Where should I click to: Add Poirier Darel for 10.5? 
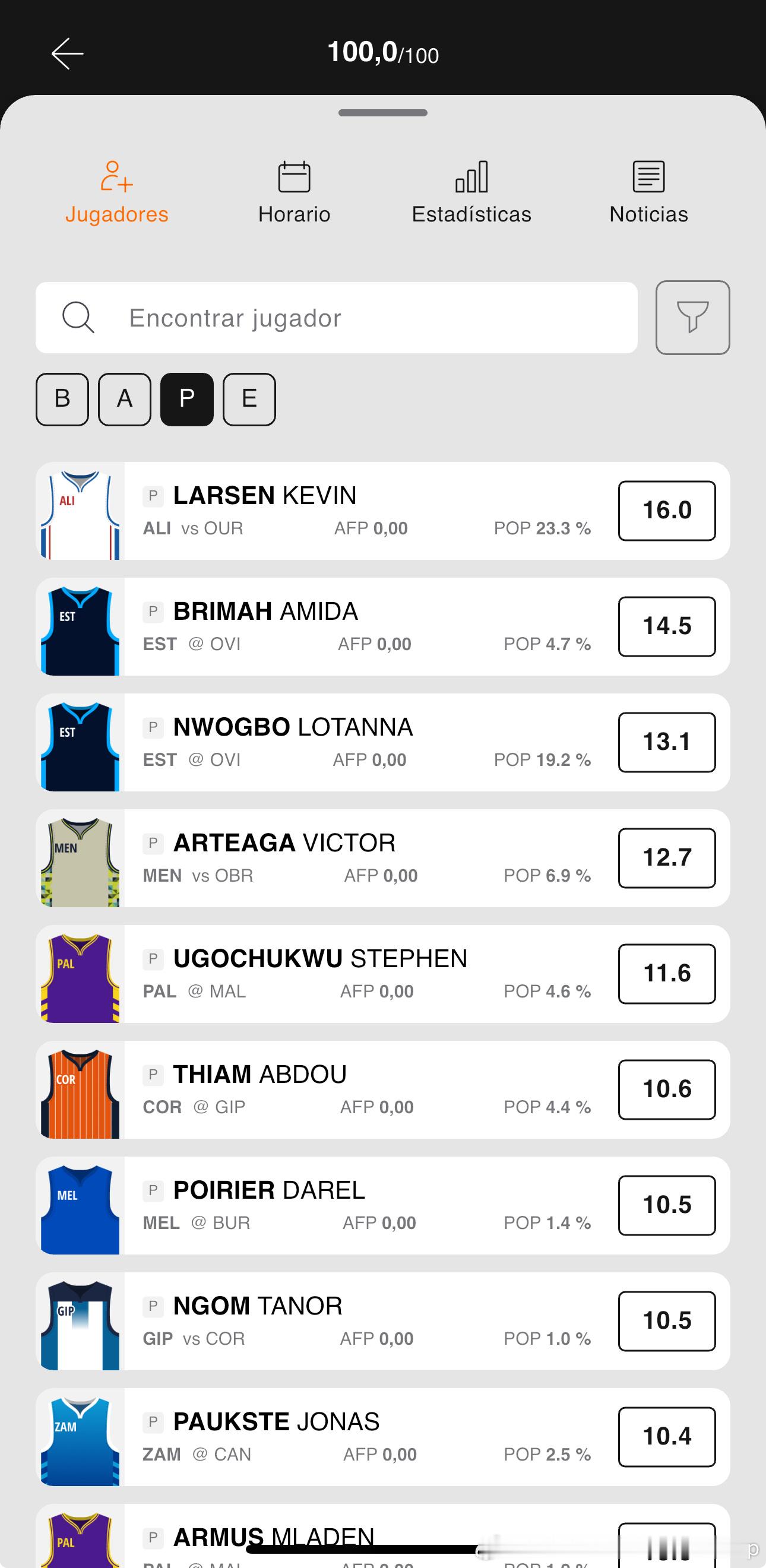pos(667,1205)
